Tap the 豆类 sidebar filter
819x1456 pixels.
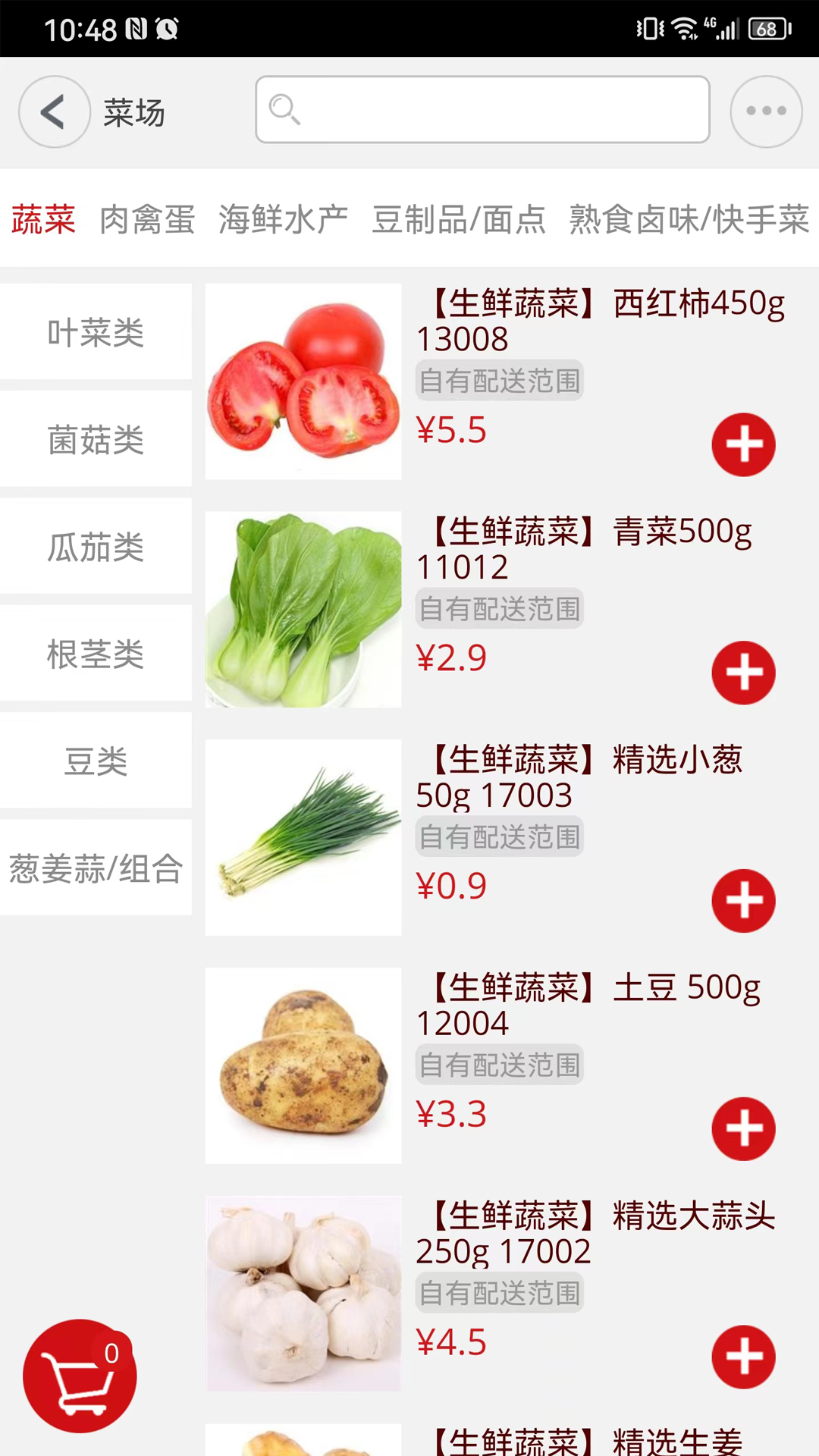[96, 762]
